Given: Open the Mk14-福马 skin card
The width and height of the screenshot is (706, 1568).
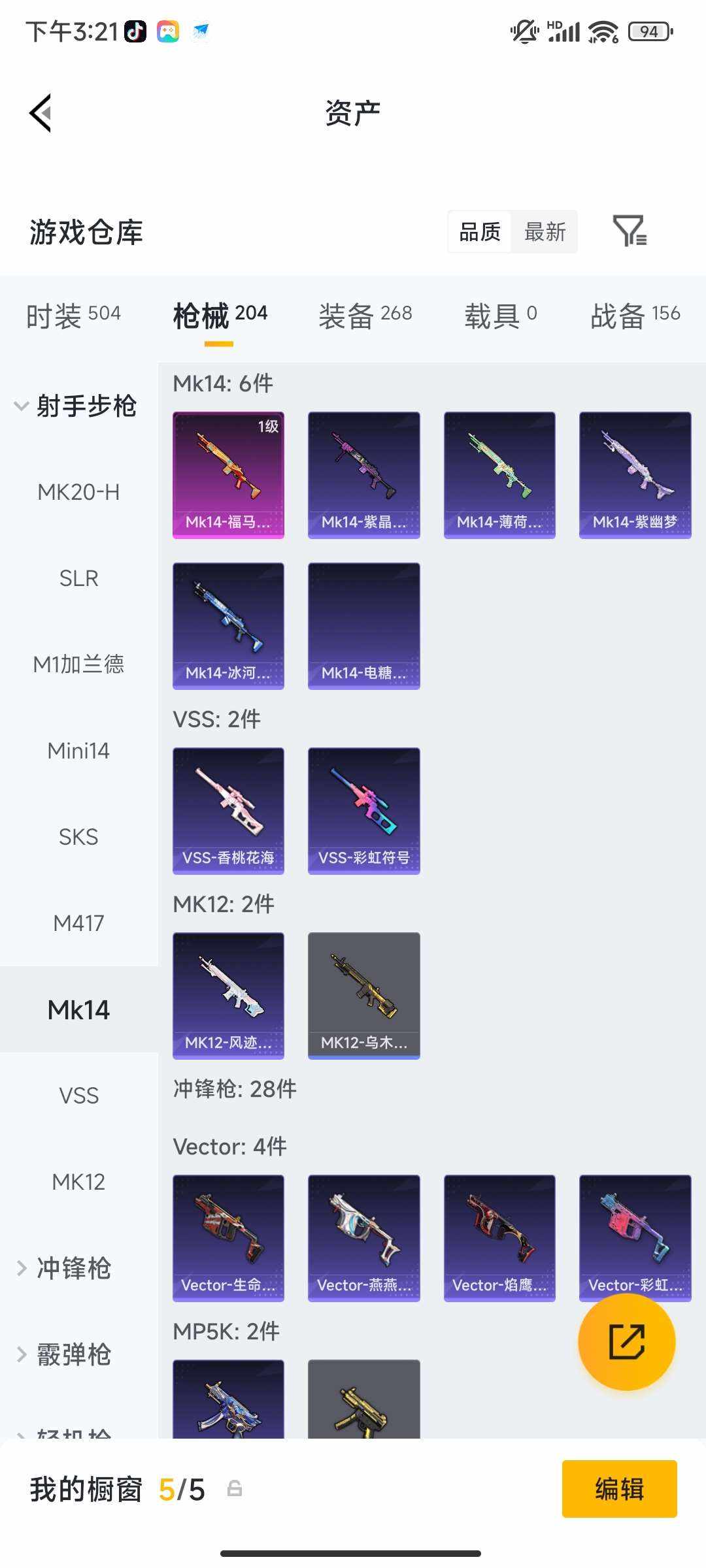Looking at the screenshot, I should coord(228,475).
